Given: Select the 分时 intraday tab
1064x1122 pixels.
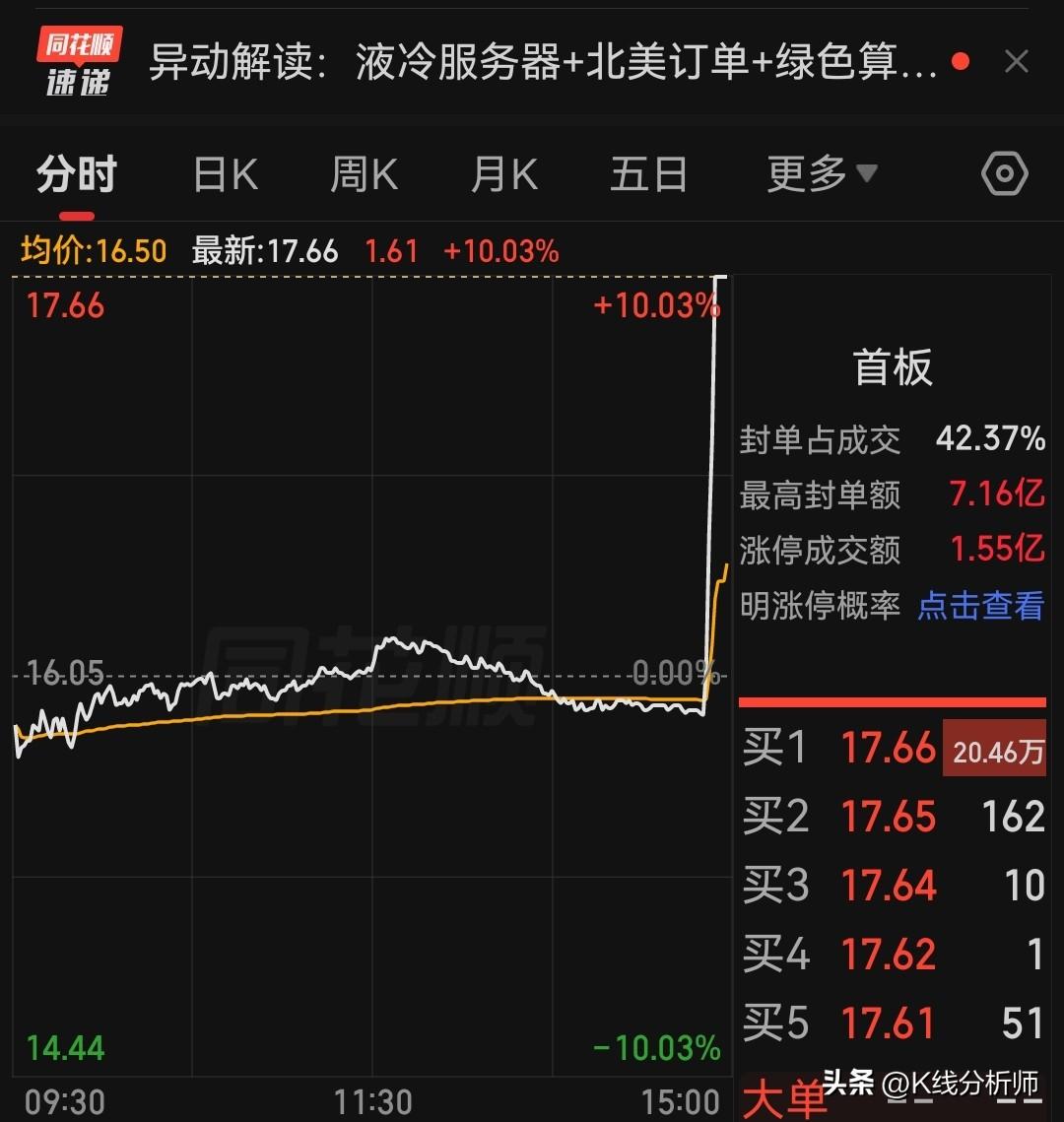Looking at the screenshot, I should click(x=74, y=173).
